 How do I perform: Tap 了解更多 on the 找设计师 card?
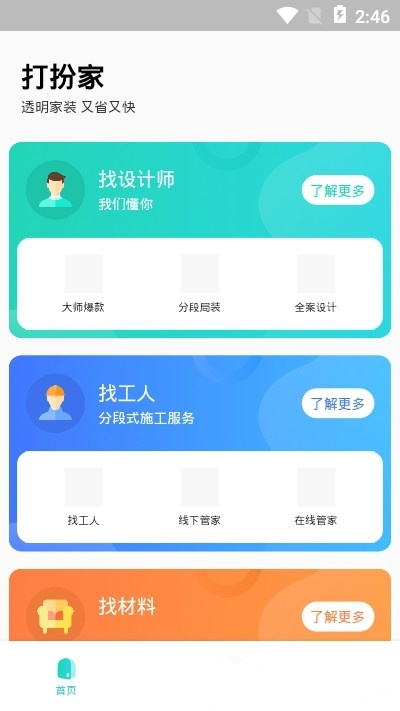pyautogui.click(x=338, y=190)
